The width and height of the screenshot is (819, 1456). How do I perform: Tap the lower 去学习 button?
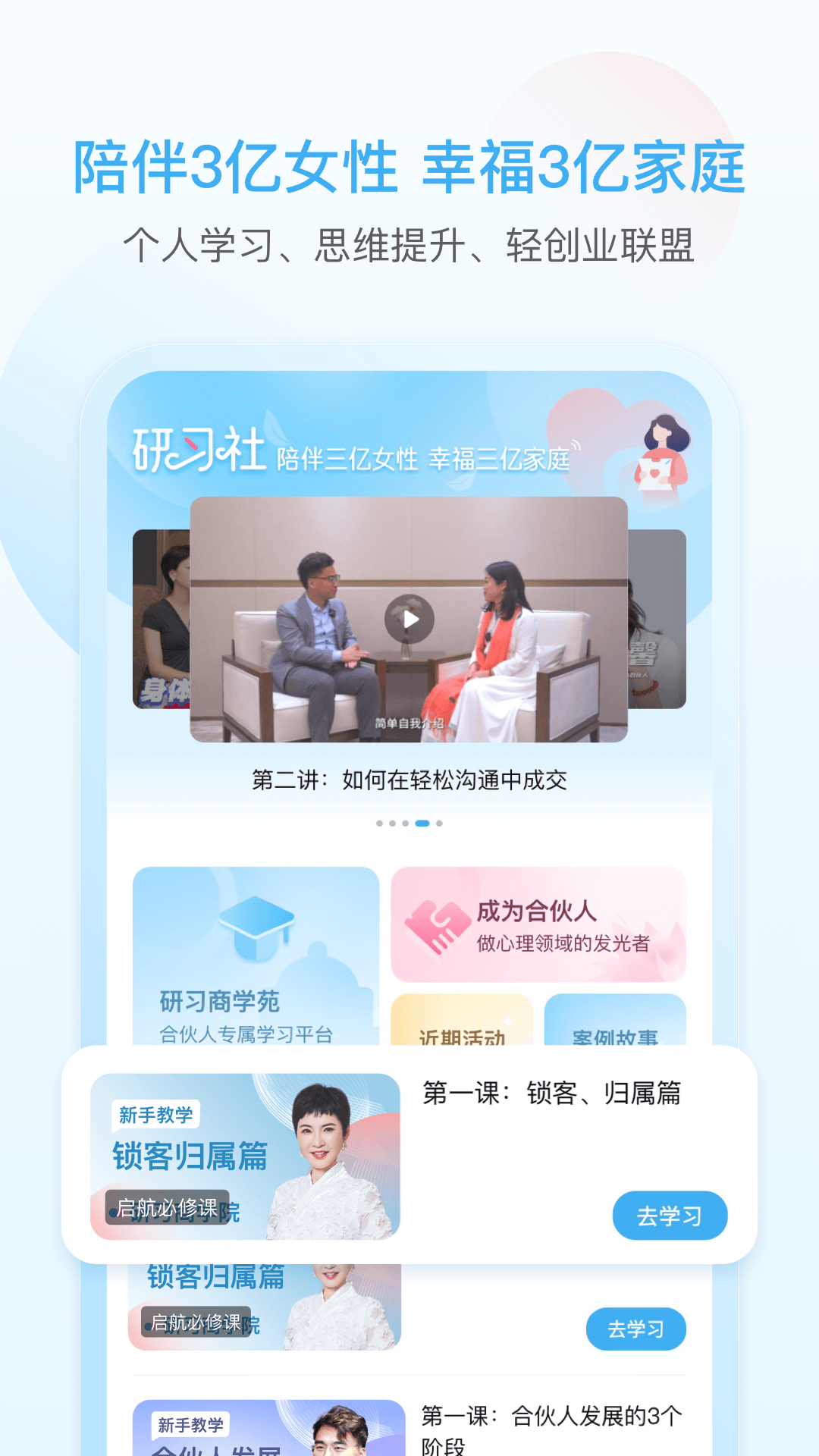tap(637, 1329)
